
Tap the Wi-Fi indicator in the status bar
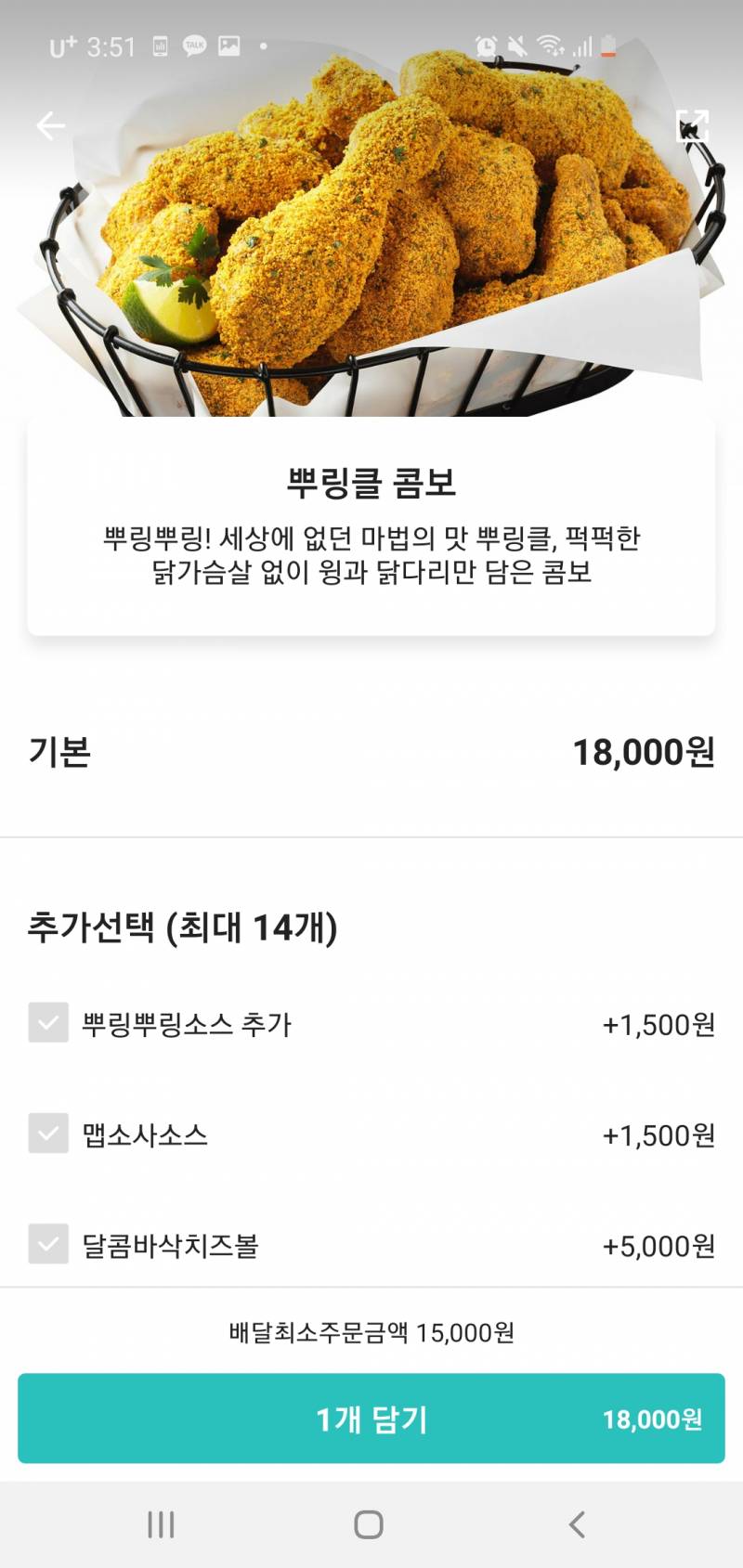click(552, 42)
